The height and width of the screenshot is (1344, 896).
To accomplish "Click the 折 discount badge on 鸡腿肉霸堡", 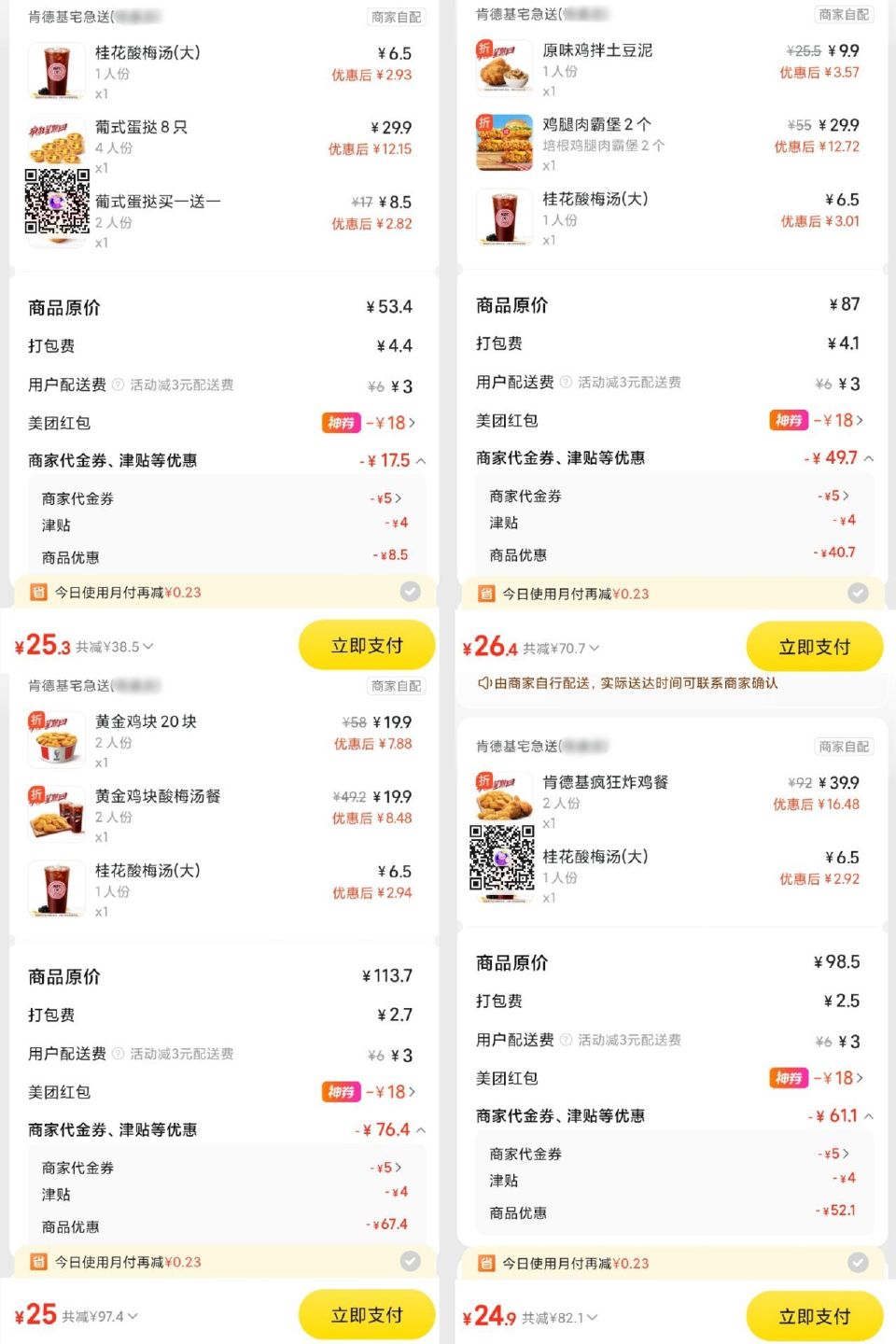I will [x=484, y=122].
